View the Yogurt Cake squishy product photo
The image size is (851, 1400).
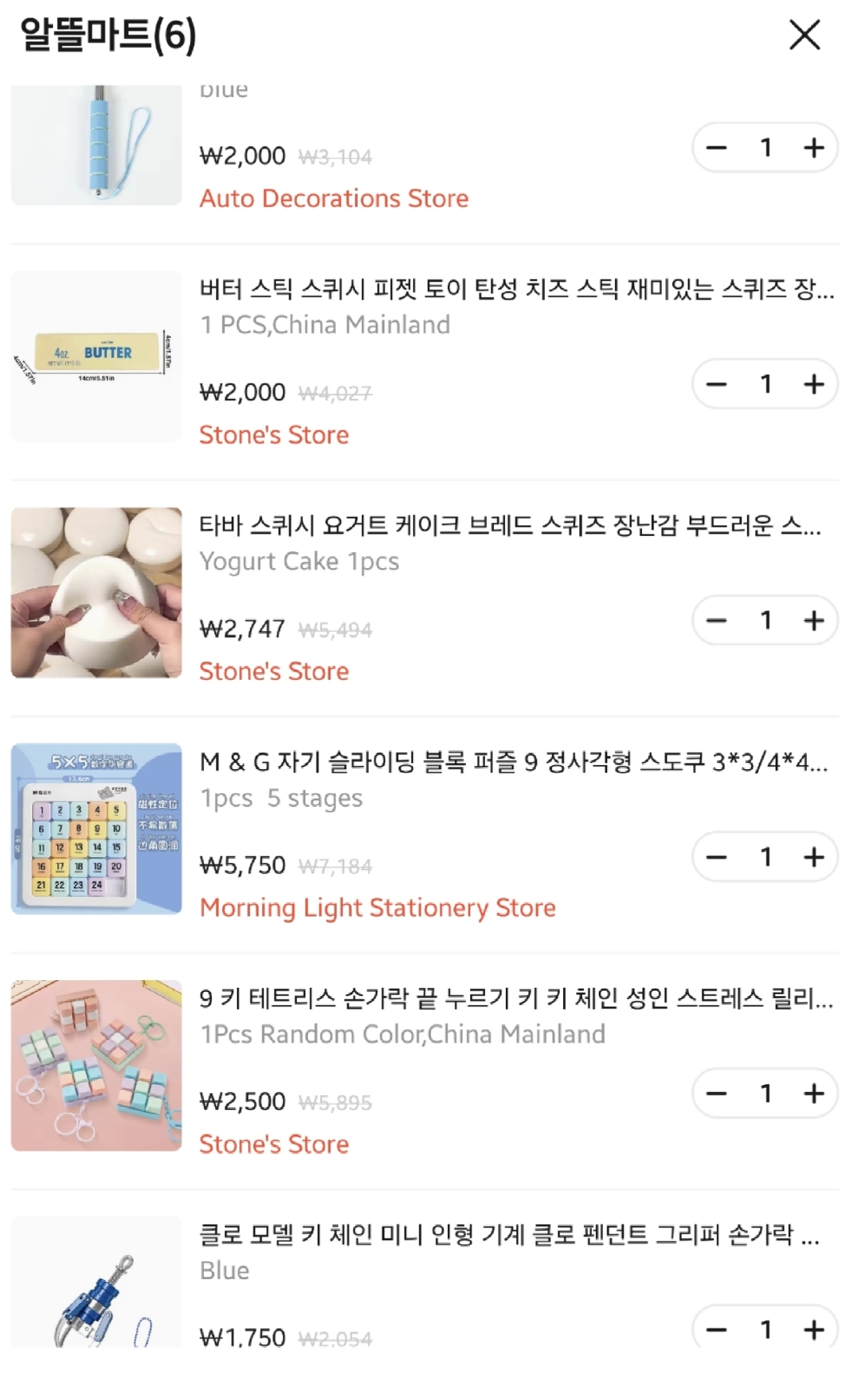tap(96, 592)
